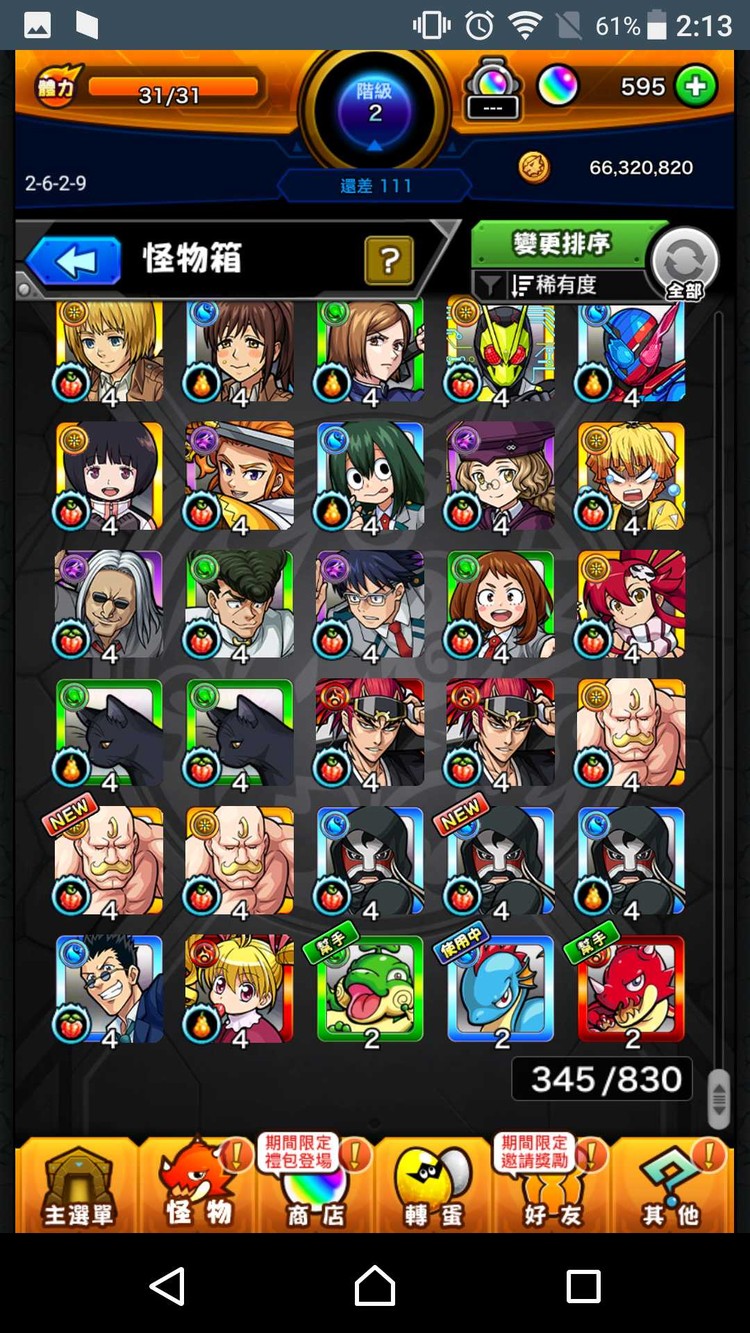Add orbs with the green plus
750x1333 pixels.
tap(695, 87)
